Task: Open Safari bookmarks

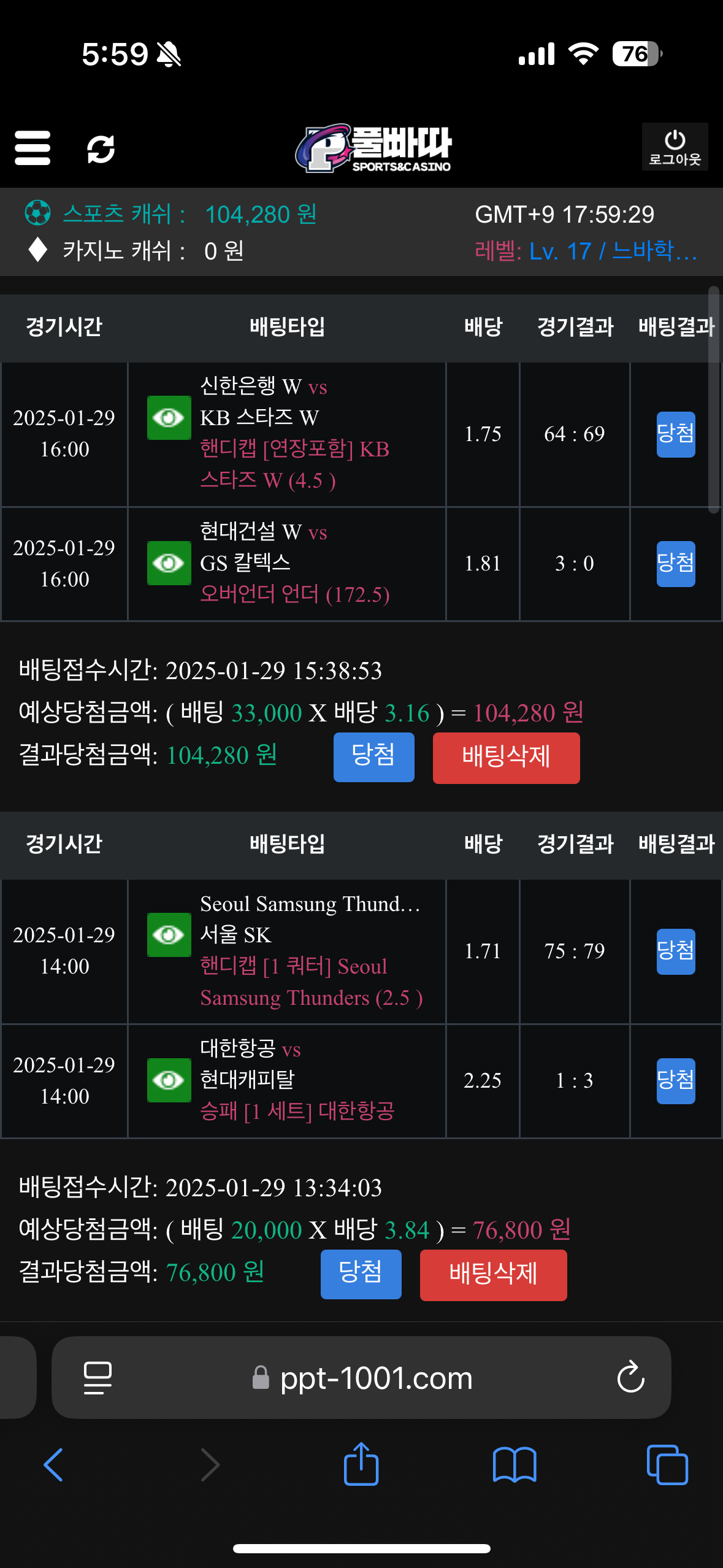Action: [x=515, y=1464]
